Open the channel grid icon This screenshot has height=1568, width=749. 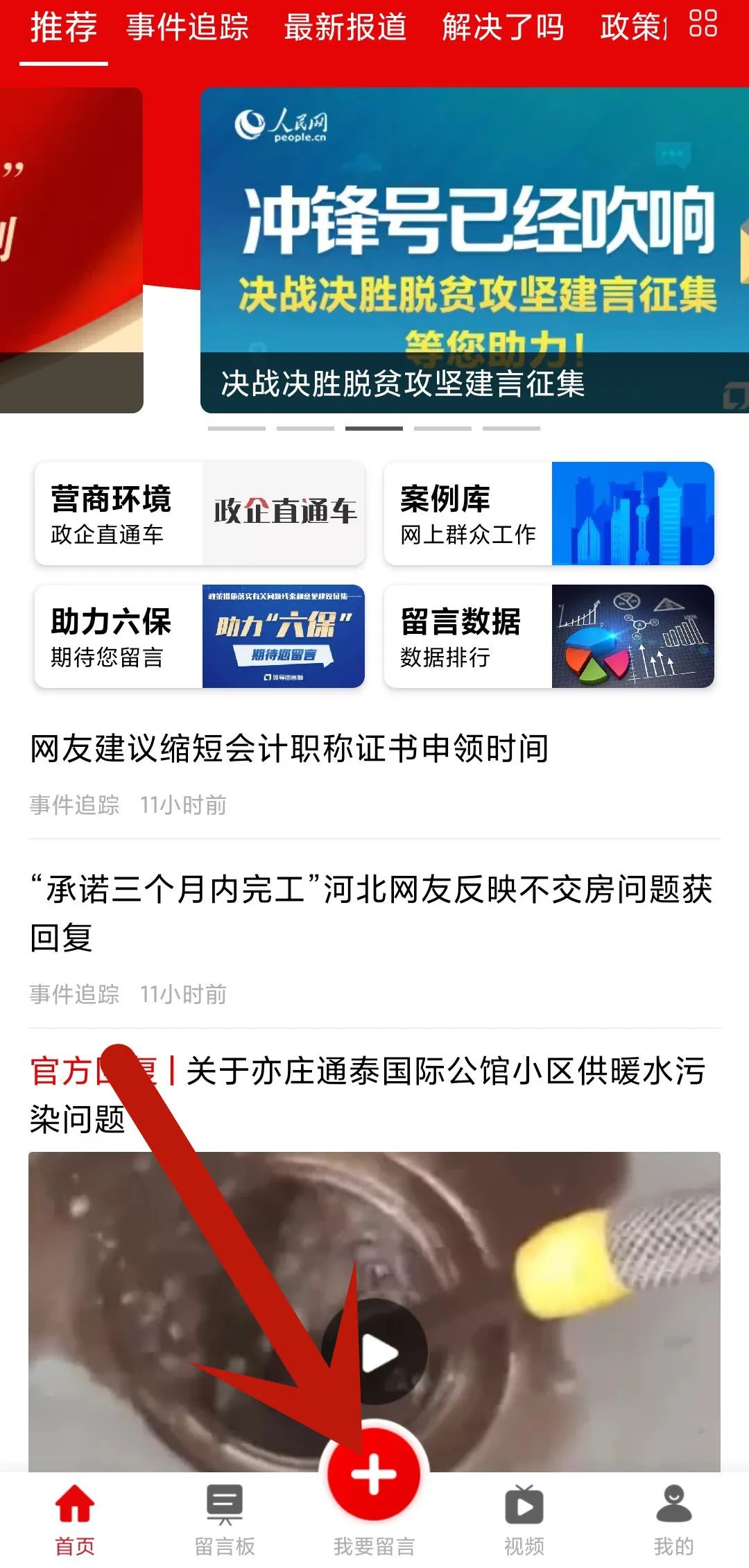[x=703, y=24]
